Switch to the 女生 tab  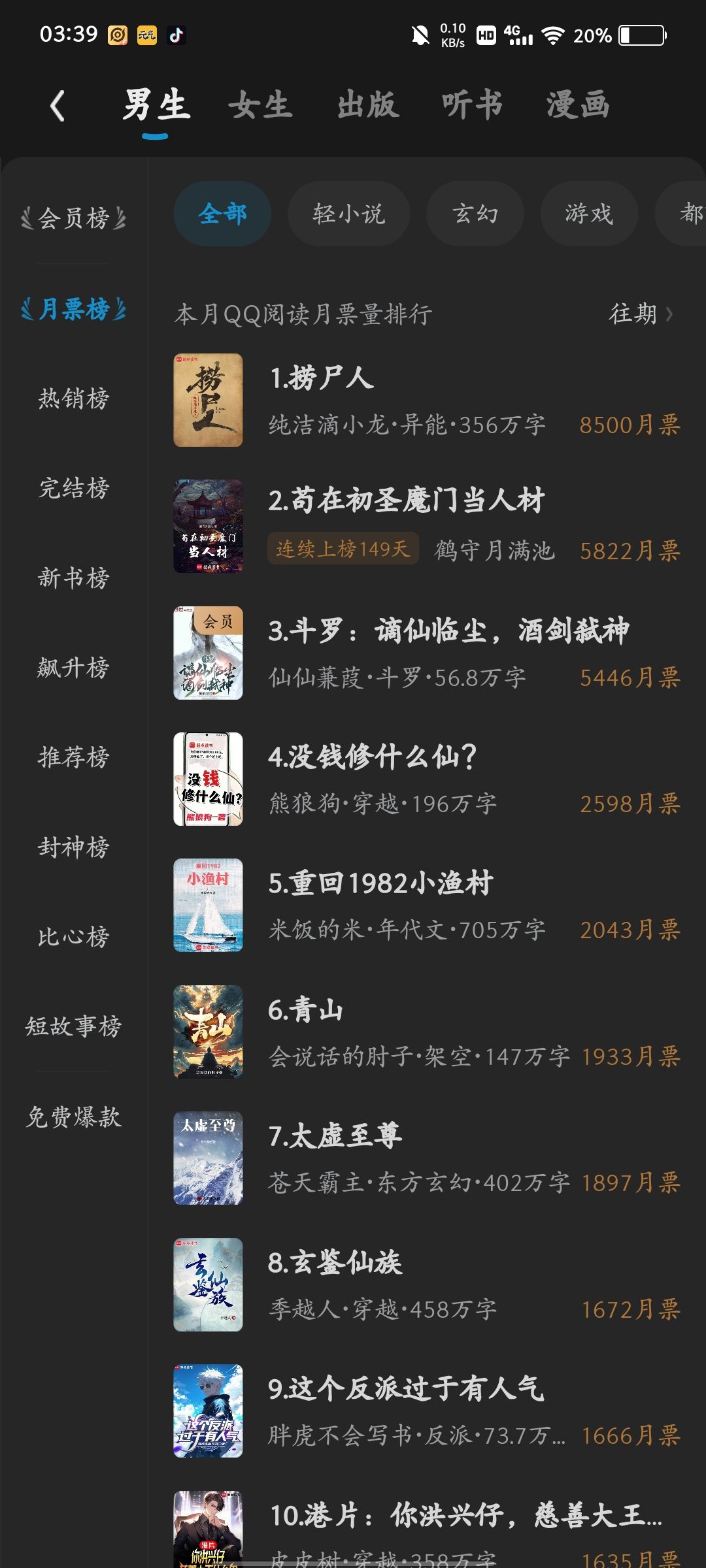tap(260, 106)
